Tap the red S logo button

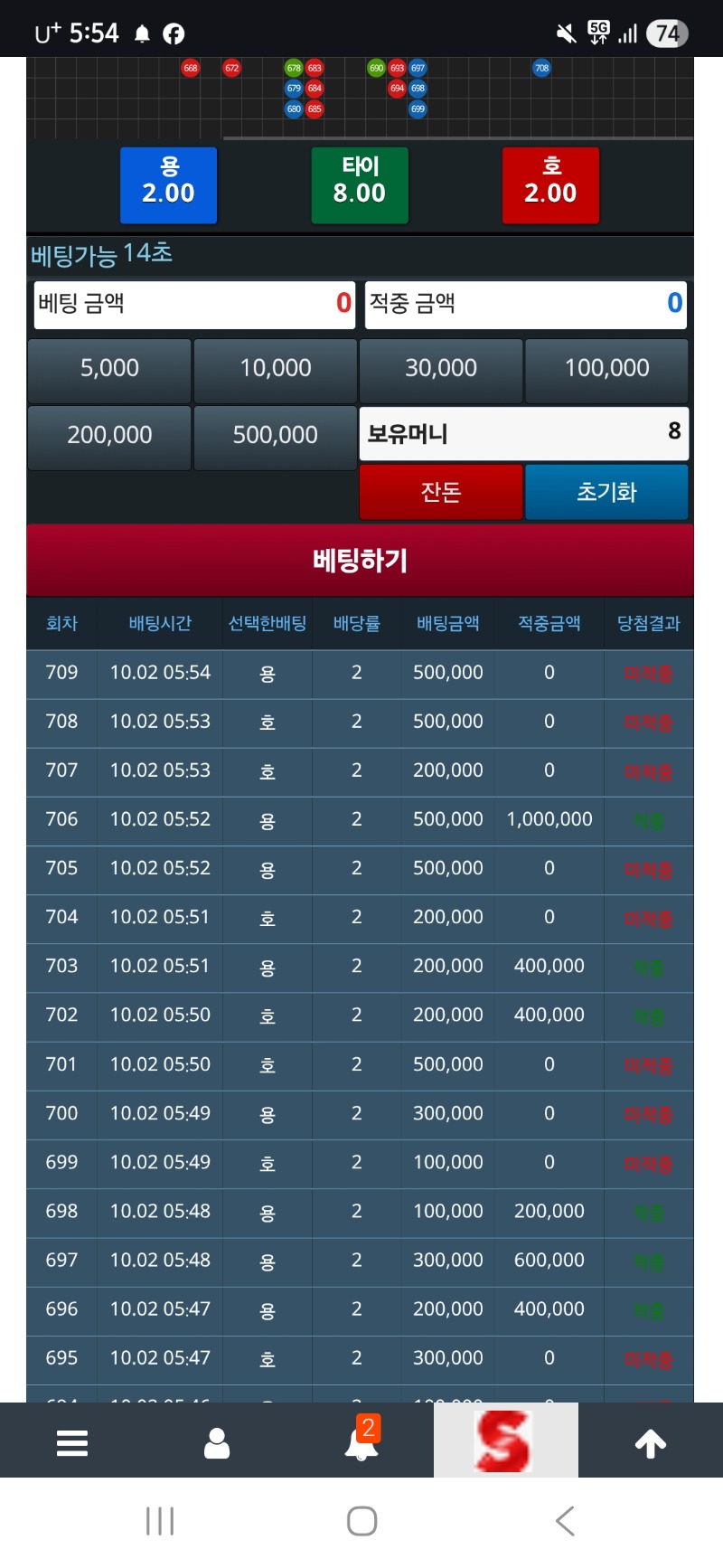(x=505, y=1440)
